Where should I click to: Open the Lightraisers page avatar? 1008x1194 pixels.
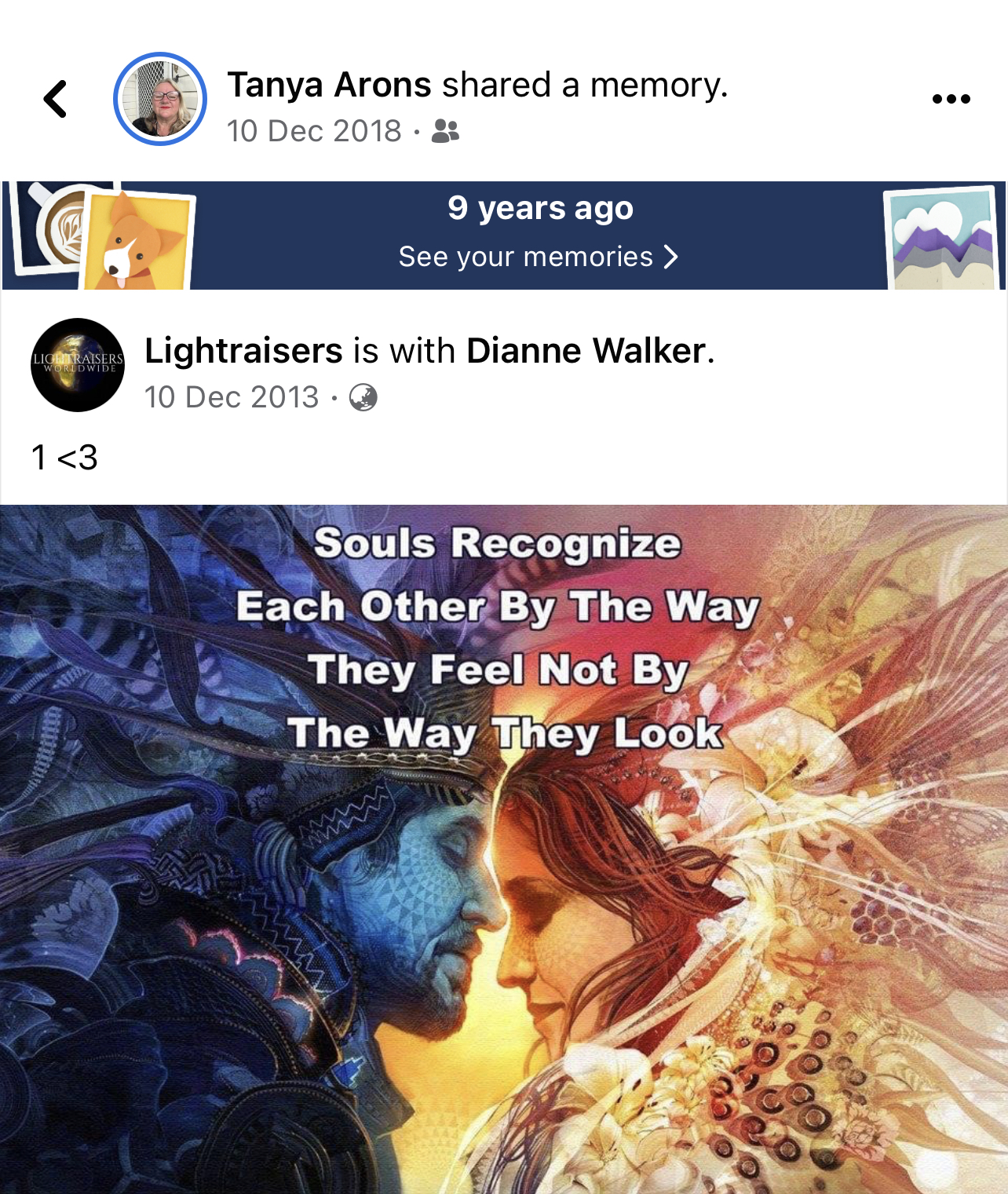tap(78, 365)
